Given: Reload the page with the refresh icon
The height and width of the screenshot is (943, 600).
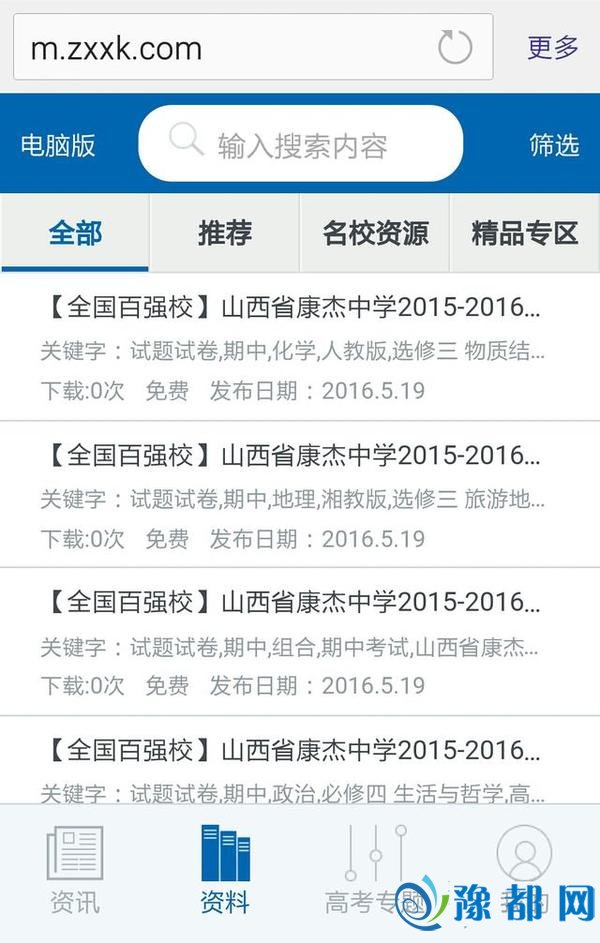Looking at the screenshot, I should pos(455,47).
